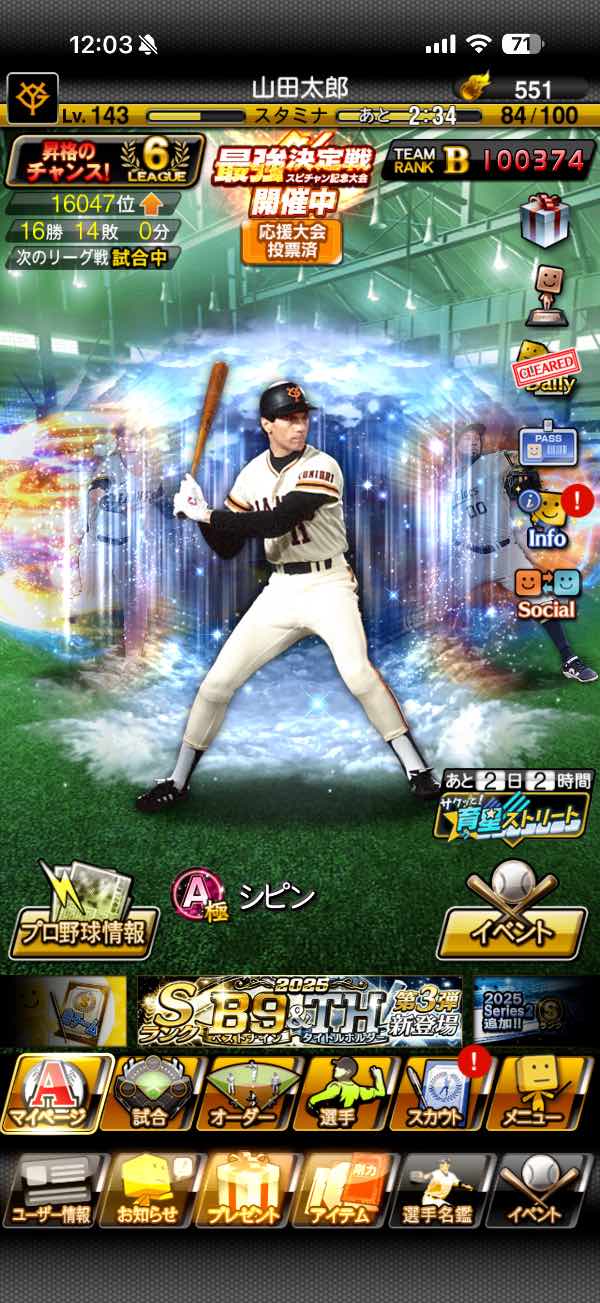Open the gift box icon
The width and height of the screenshot is (600, 1303).
point(545,220)
